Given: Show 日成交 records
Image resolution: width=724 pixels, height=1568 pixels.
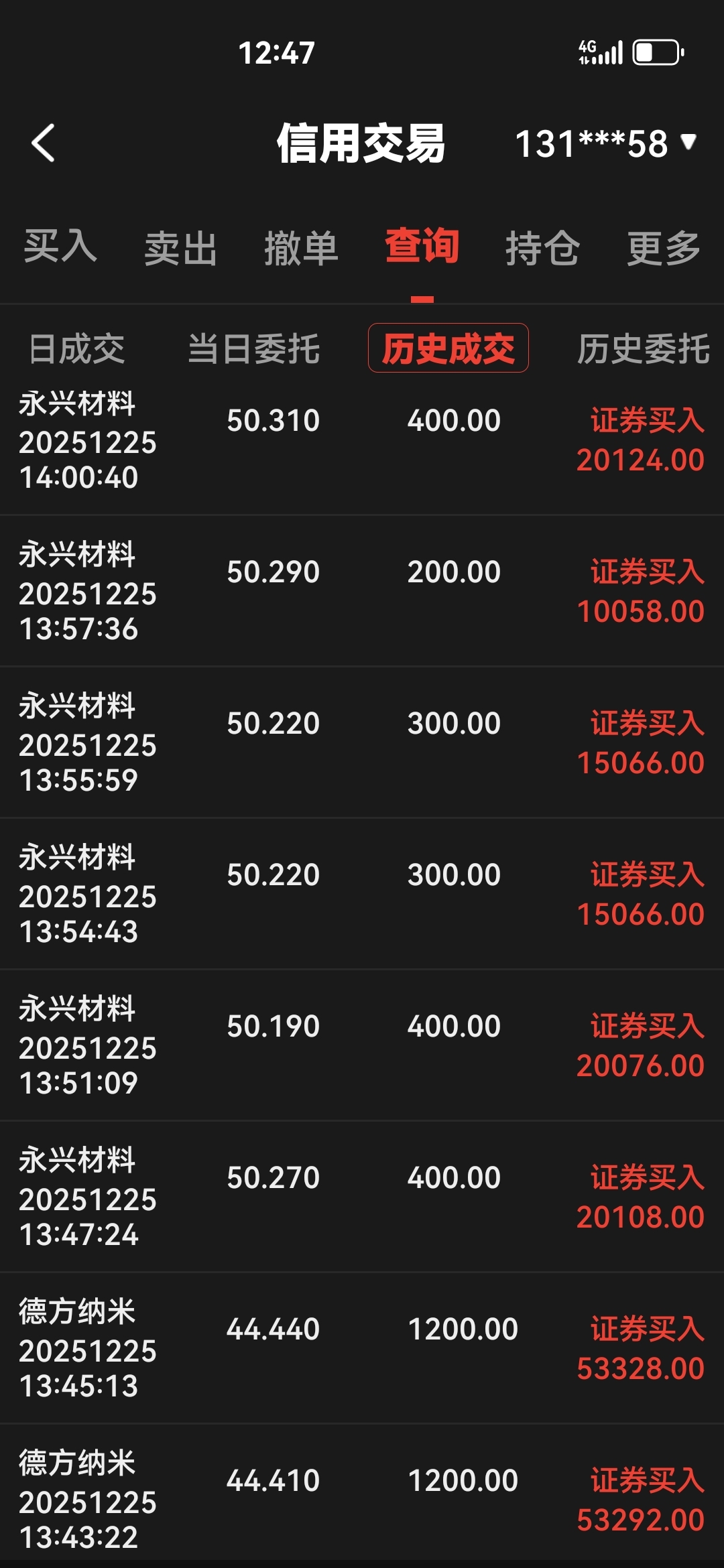Looking at the screenshot, I should 77,349.
